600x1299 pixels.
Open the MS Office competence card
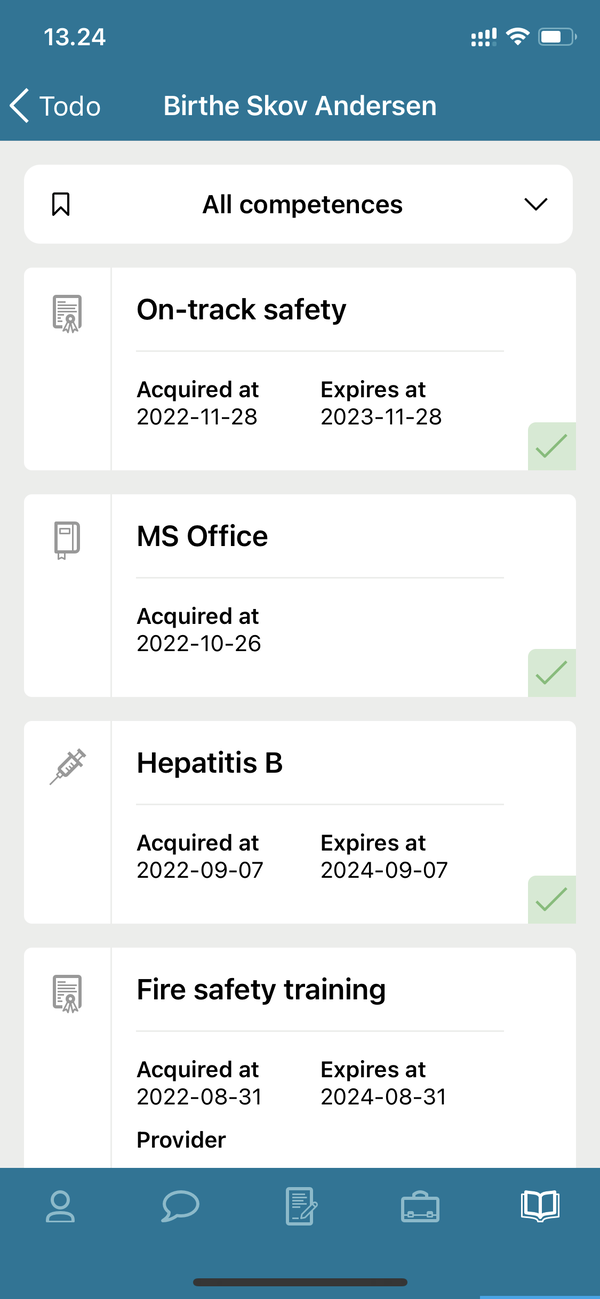(x=300, y=595)
